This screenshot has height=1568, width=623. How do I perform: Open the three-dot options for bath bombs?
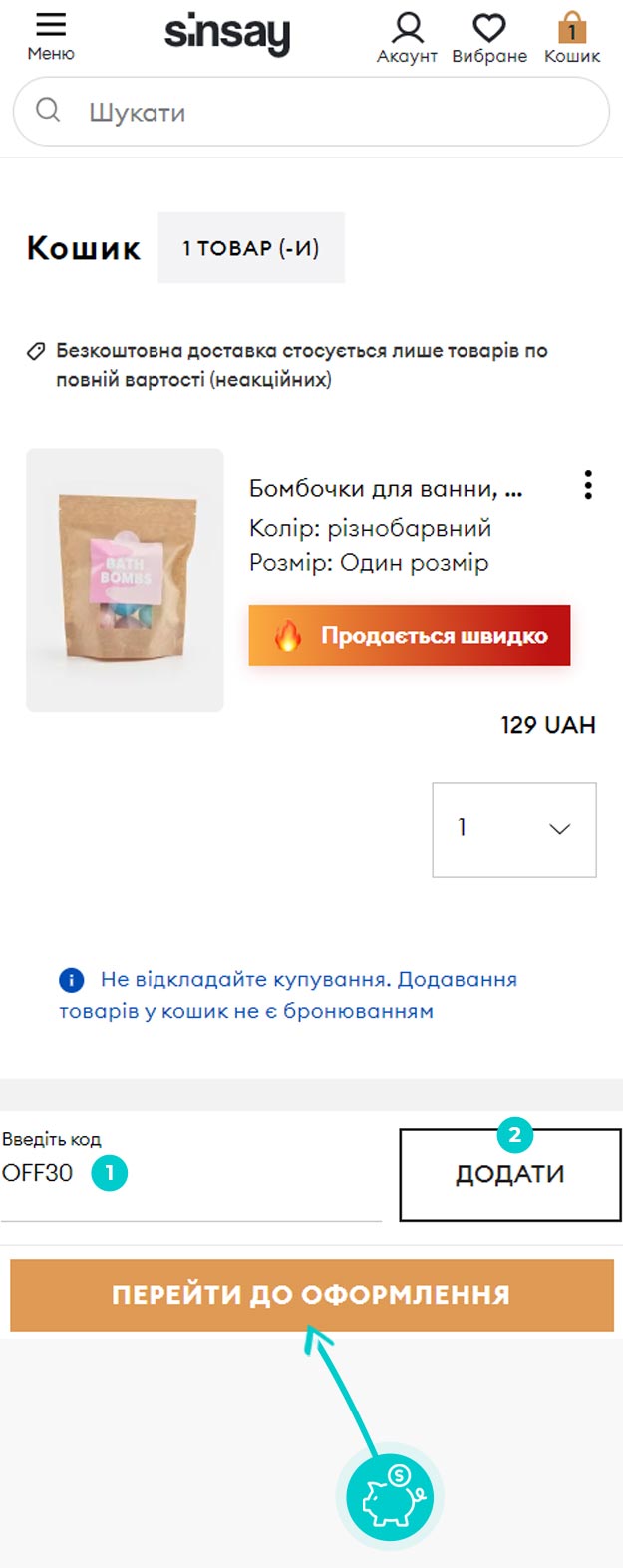pyautogui.click(x=588, y=485)
